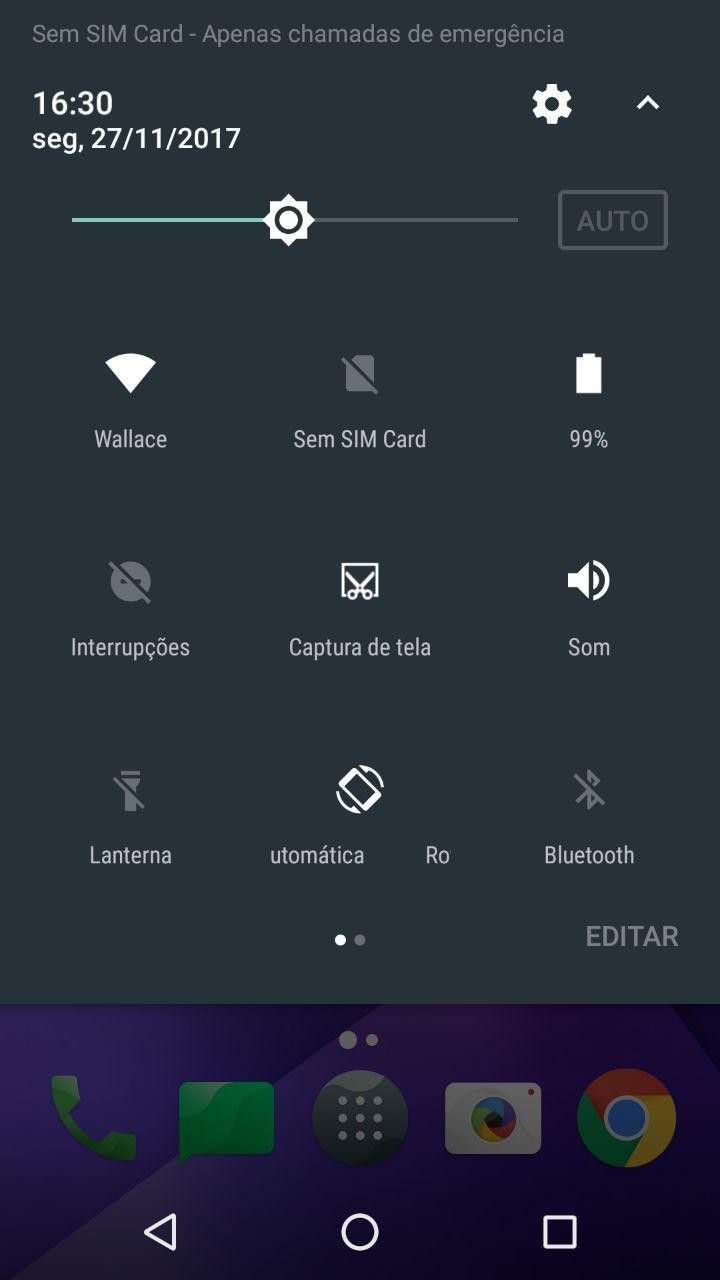
Task: Take a screenshot with Captura de tela
Action: 360,582
